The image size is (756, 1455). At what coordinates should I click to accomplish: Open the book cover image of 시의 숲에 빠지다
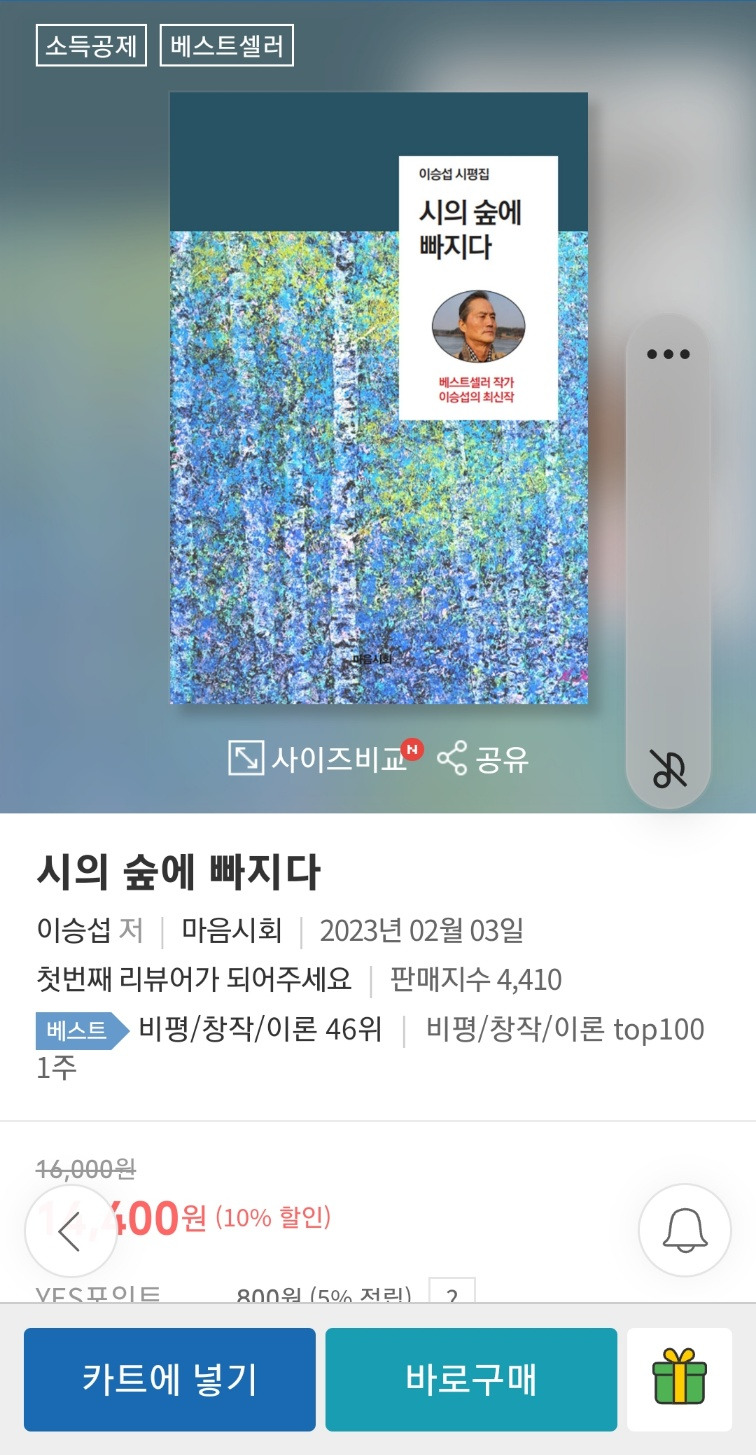click(x=378, y=400)
